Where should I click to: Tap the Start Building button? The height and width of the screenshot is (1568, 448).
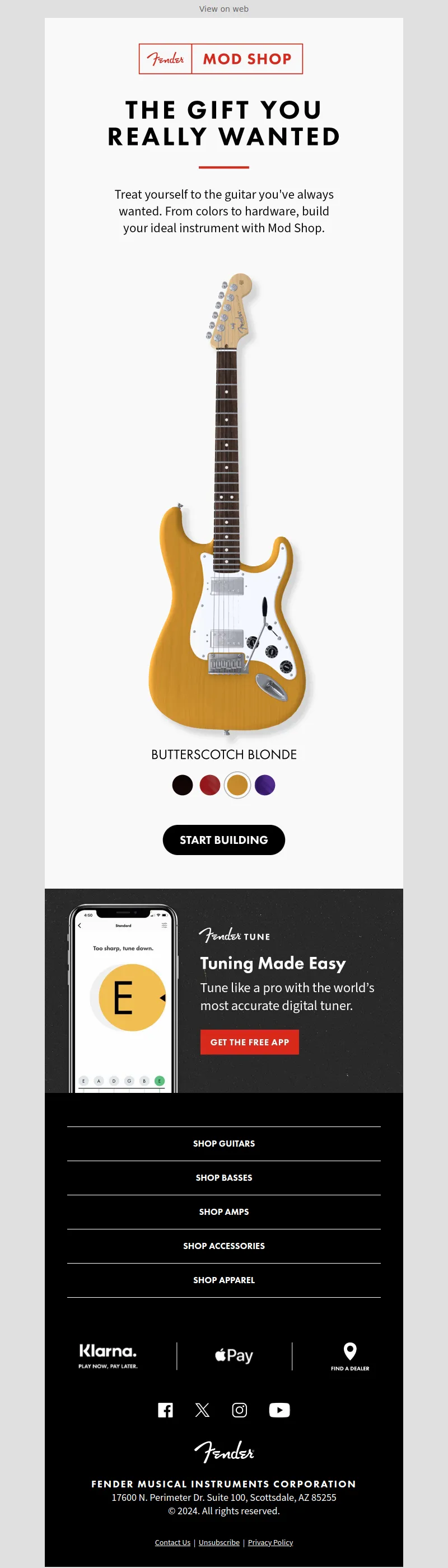[x=223, y=839]
